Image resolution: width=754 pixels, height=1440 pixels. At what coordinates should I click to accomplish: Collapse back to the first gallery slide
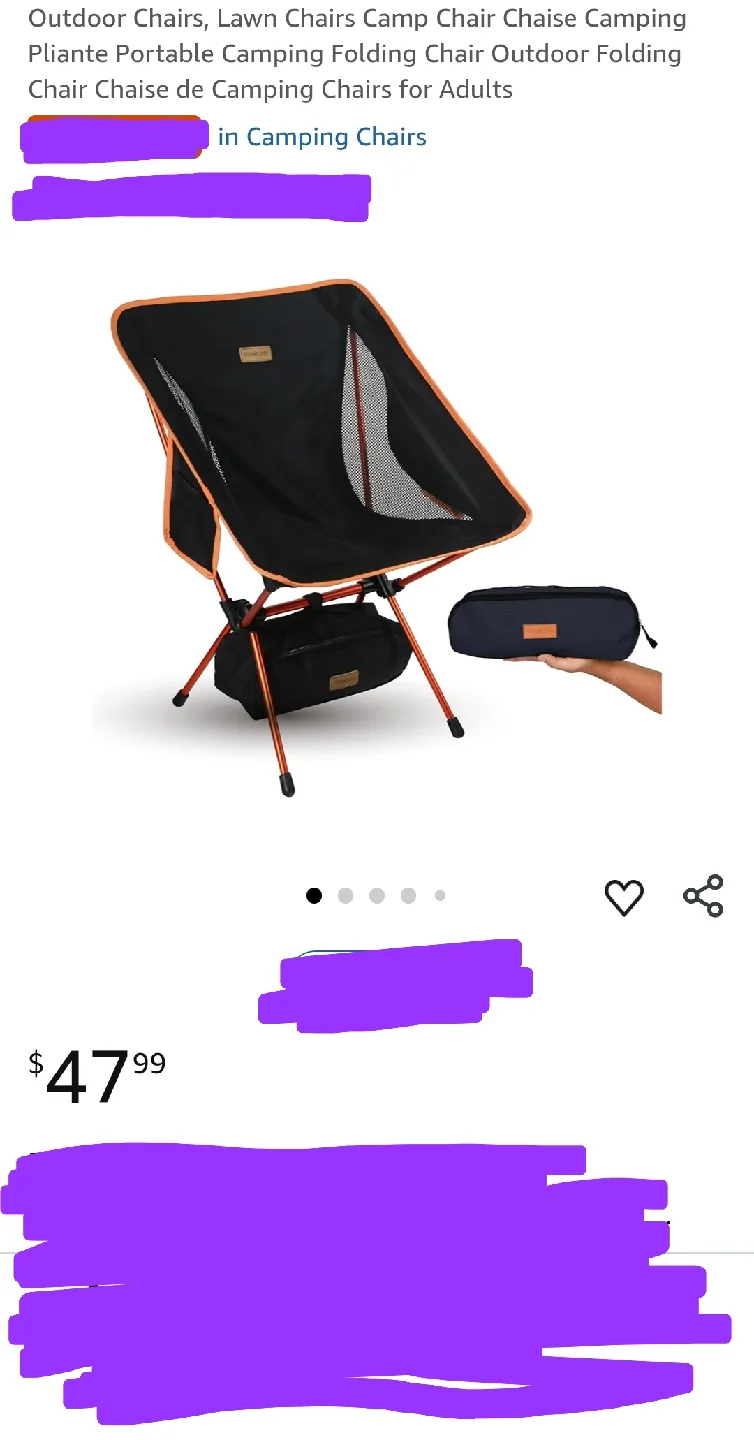(313, 895)
